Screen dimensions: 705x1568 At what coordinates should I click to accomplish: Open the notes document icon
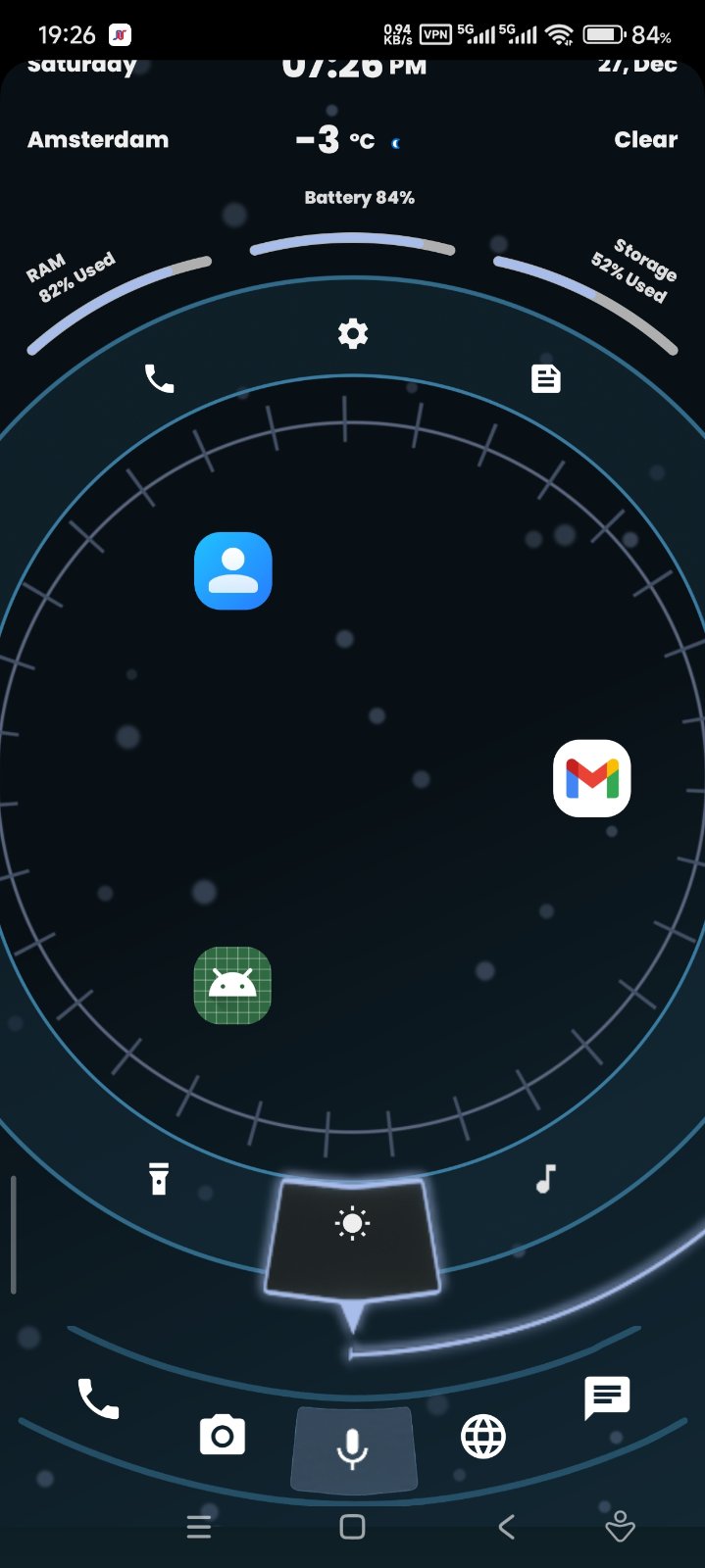point(546,378)
